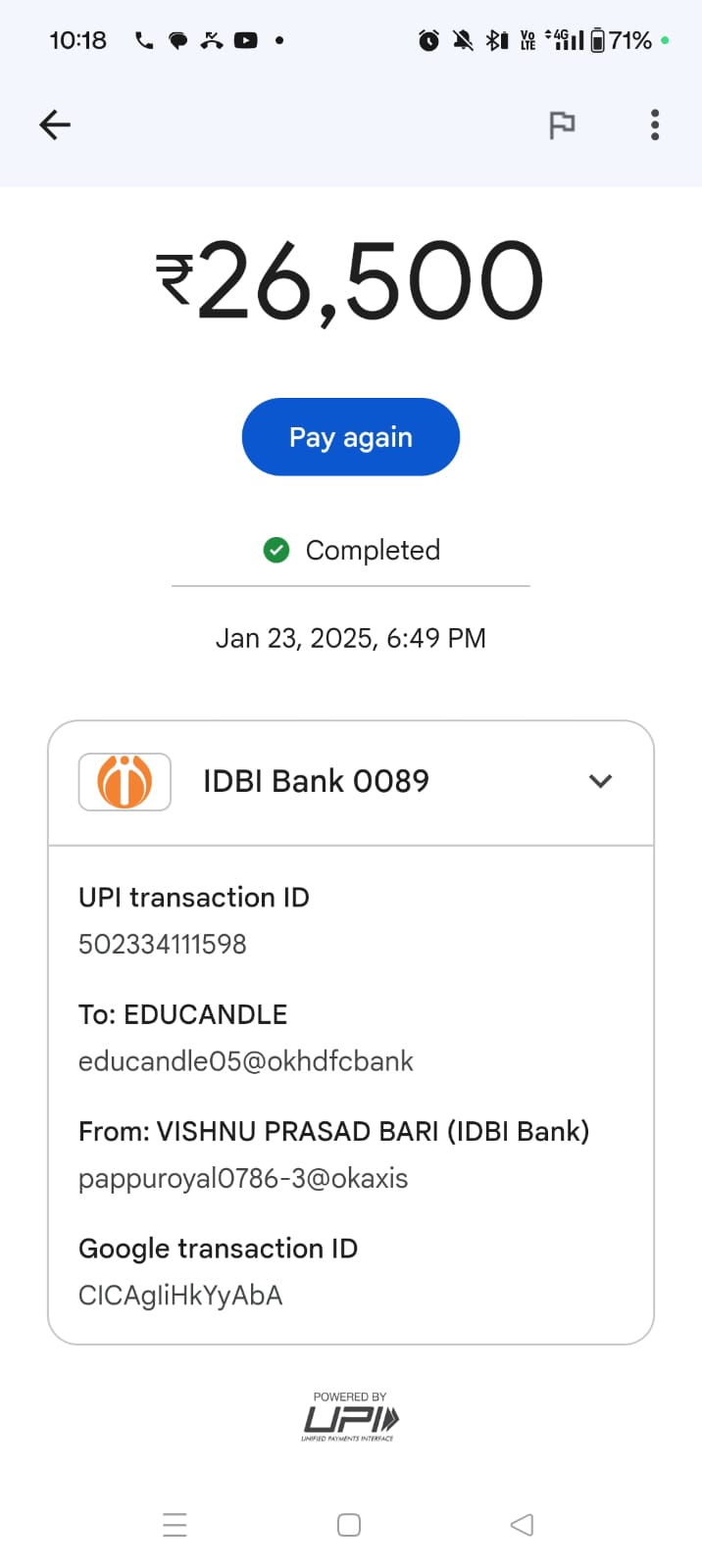The width and height of the screenshot is (702, 1568).
Task: Open recent apps from the navigation bar
Action: point(175,1525)
